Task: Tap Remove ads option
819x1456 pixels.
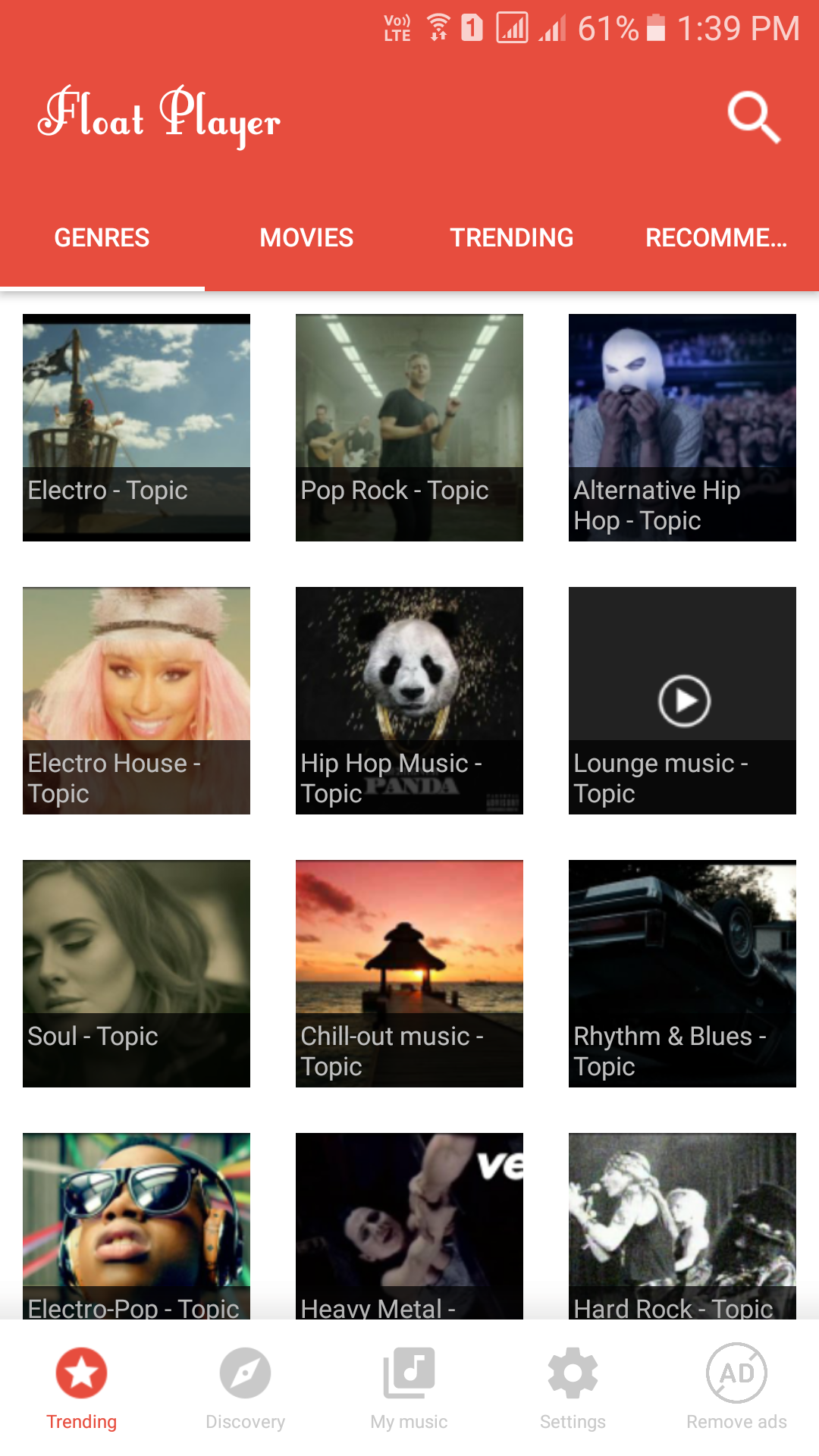Action: [736, 1389]
